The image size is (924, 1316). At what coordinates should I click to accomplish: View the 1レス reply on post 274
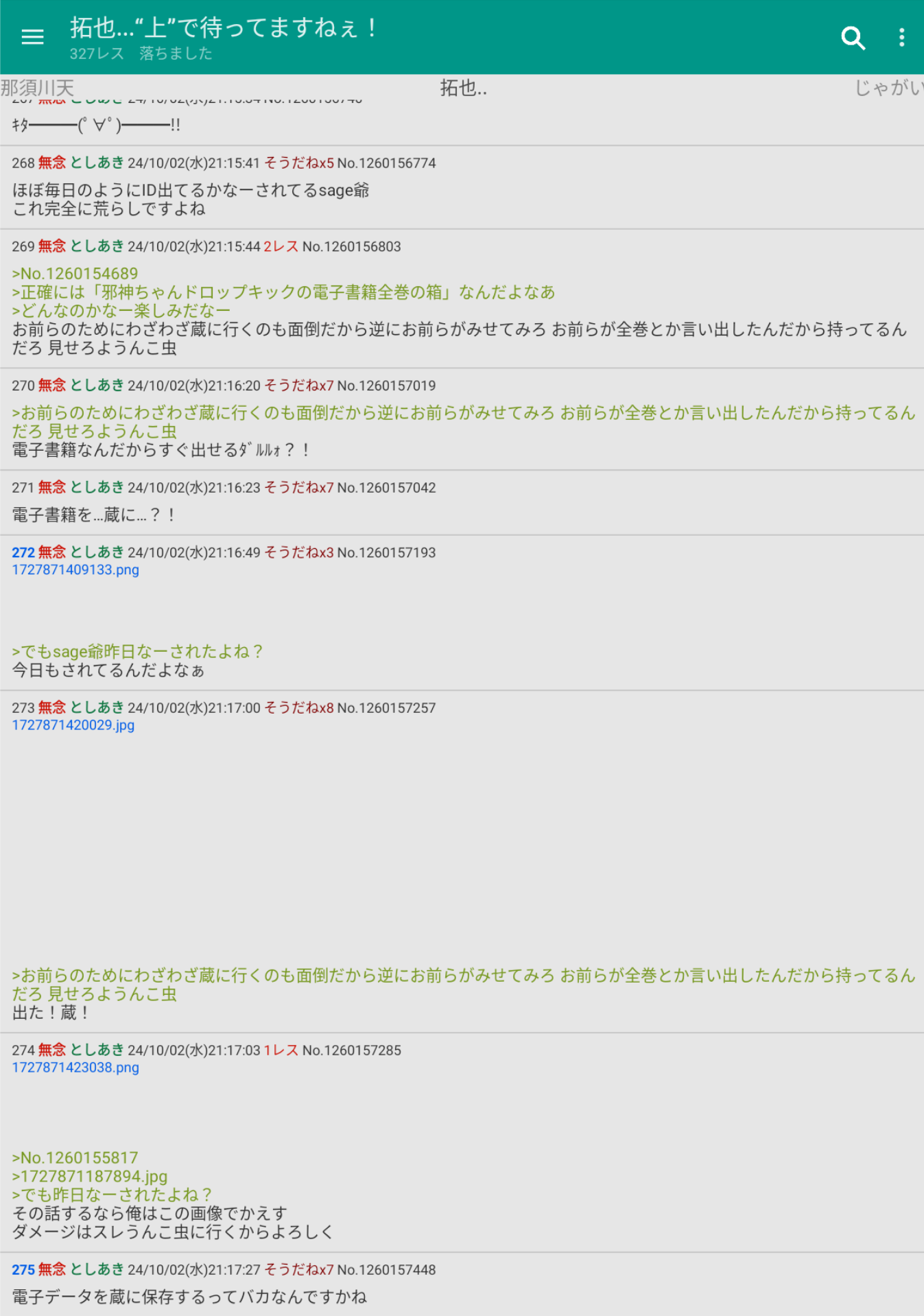(x=281, y=1050)
